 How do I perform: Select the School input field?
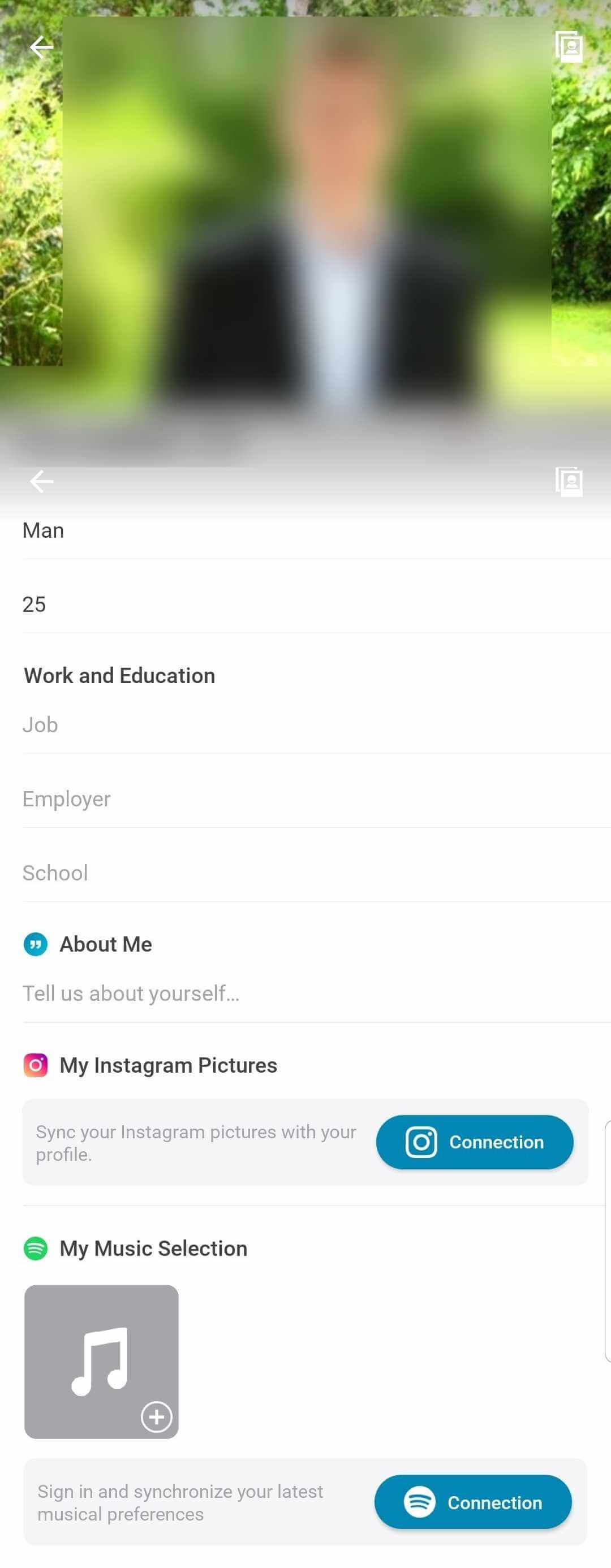pos(183,873)
